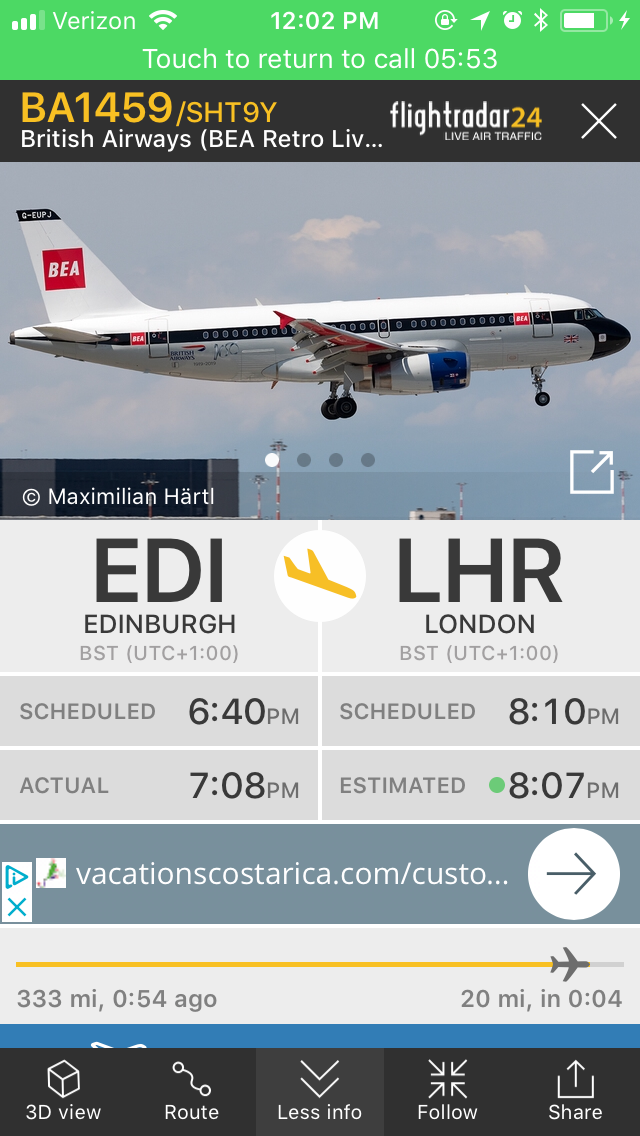Show the flight route
Viewport: 640px width, 1136px height.
pyautogui.click(x=191, y=1092)
